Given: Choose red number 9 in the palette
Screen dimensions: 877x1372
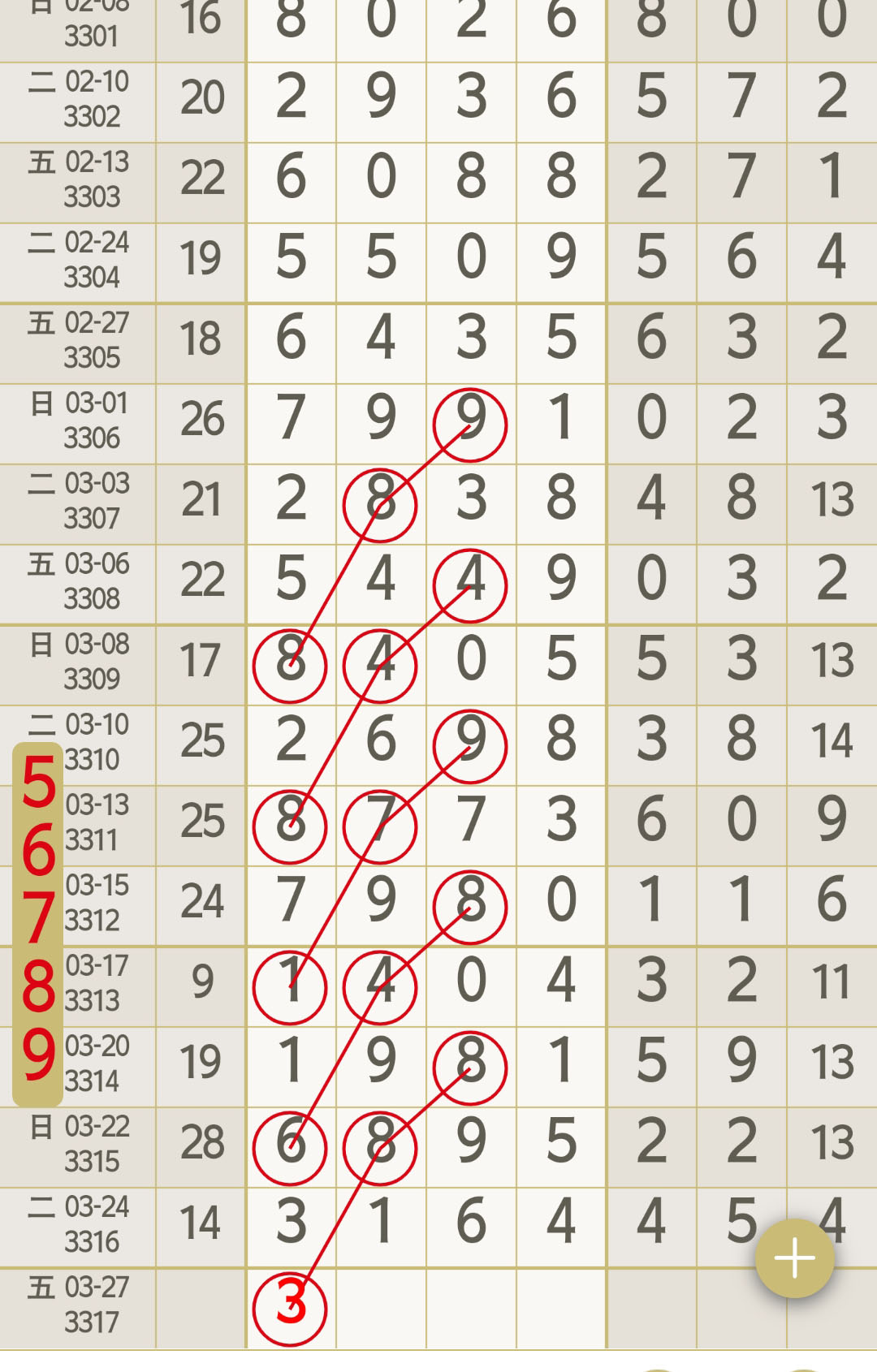Looking at the screenshot, I should [38, 1055].
